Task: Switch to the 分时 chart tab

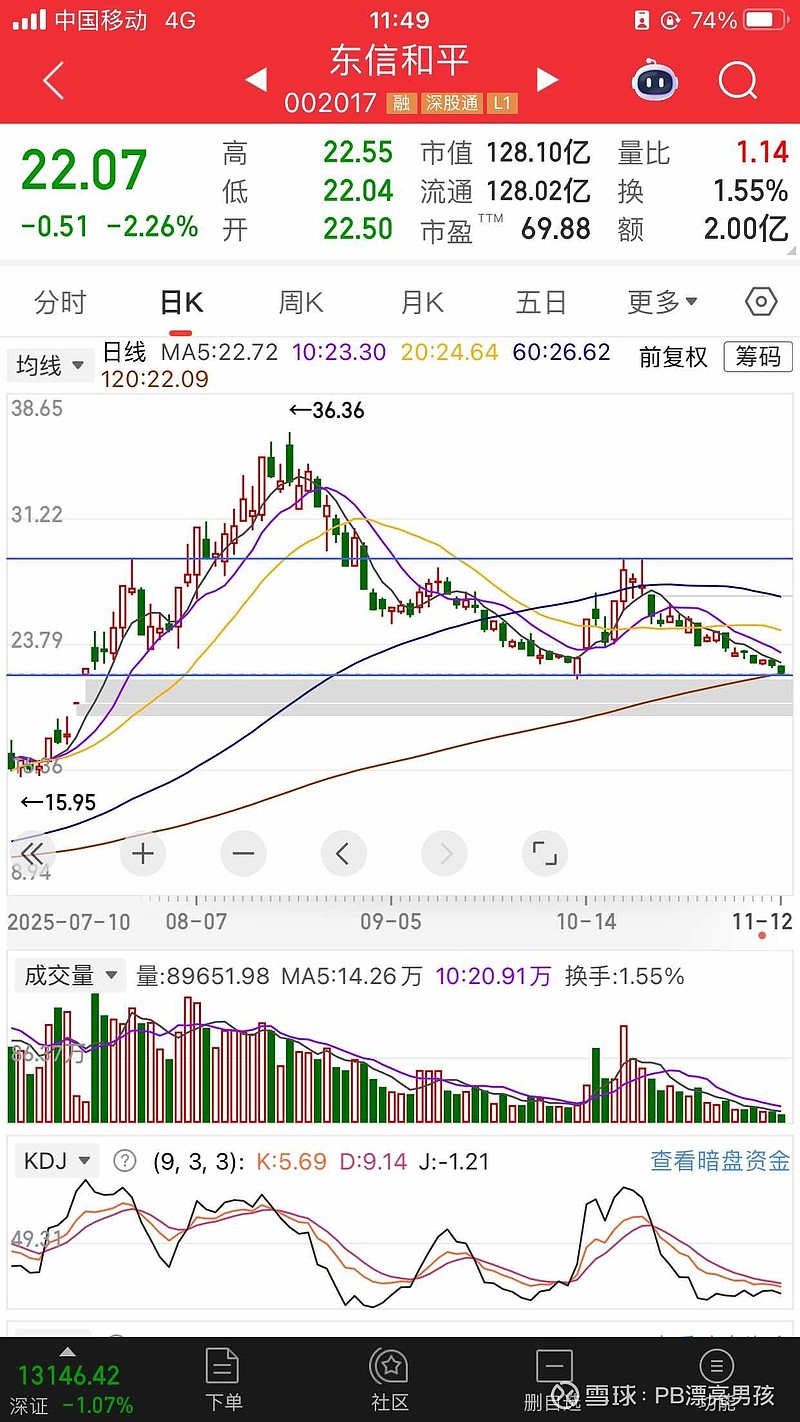Action: (60, 302)
